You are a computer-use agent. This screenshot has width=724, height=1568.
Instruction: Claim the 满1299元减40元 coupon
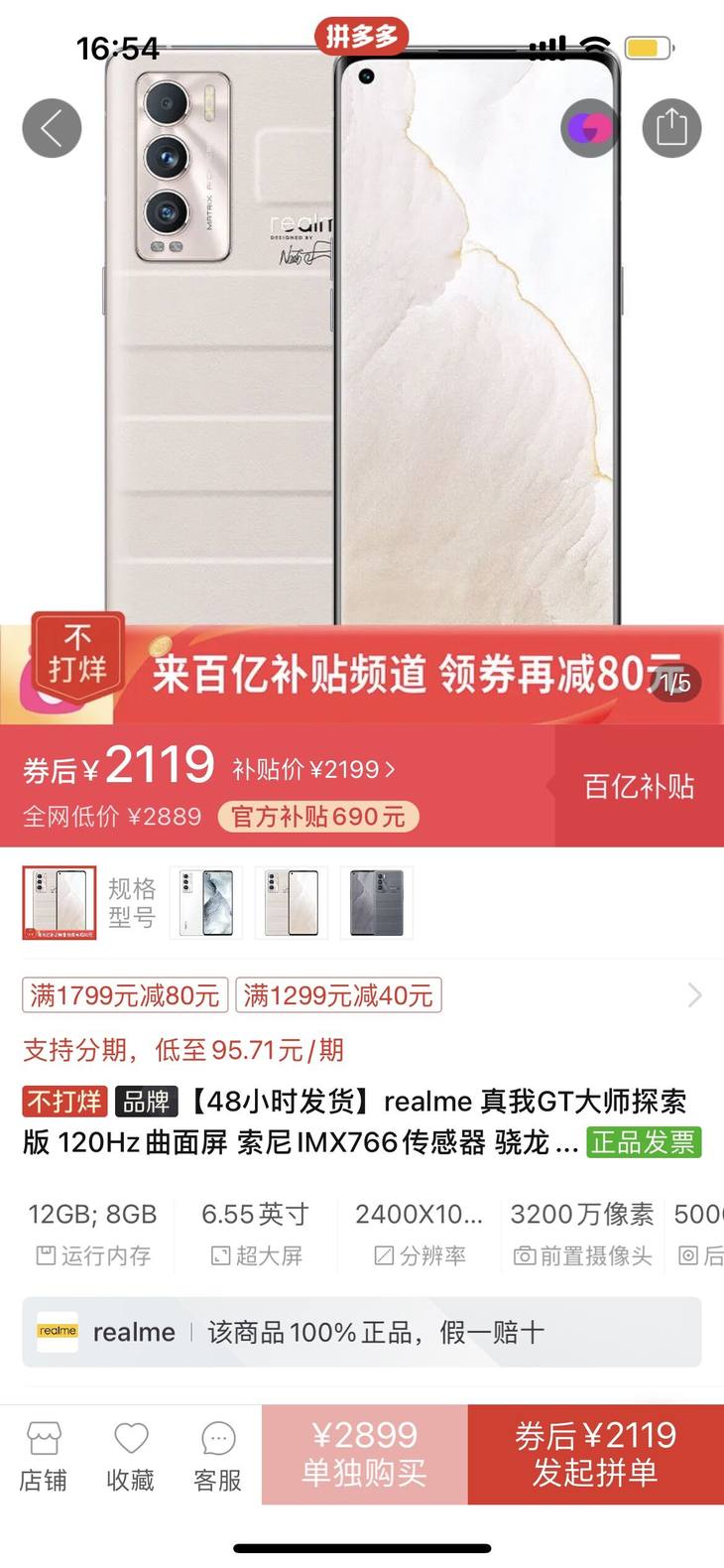(338, 995)
